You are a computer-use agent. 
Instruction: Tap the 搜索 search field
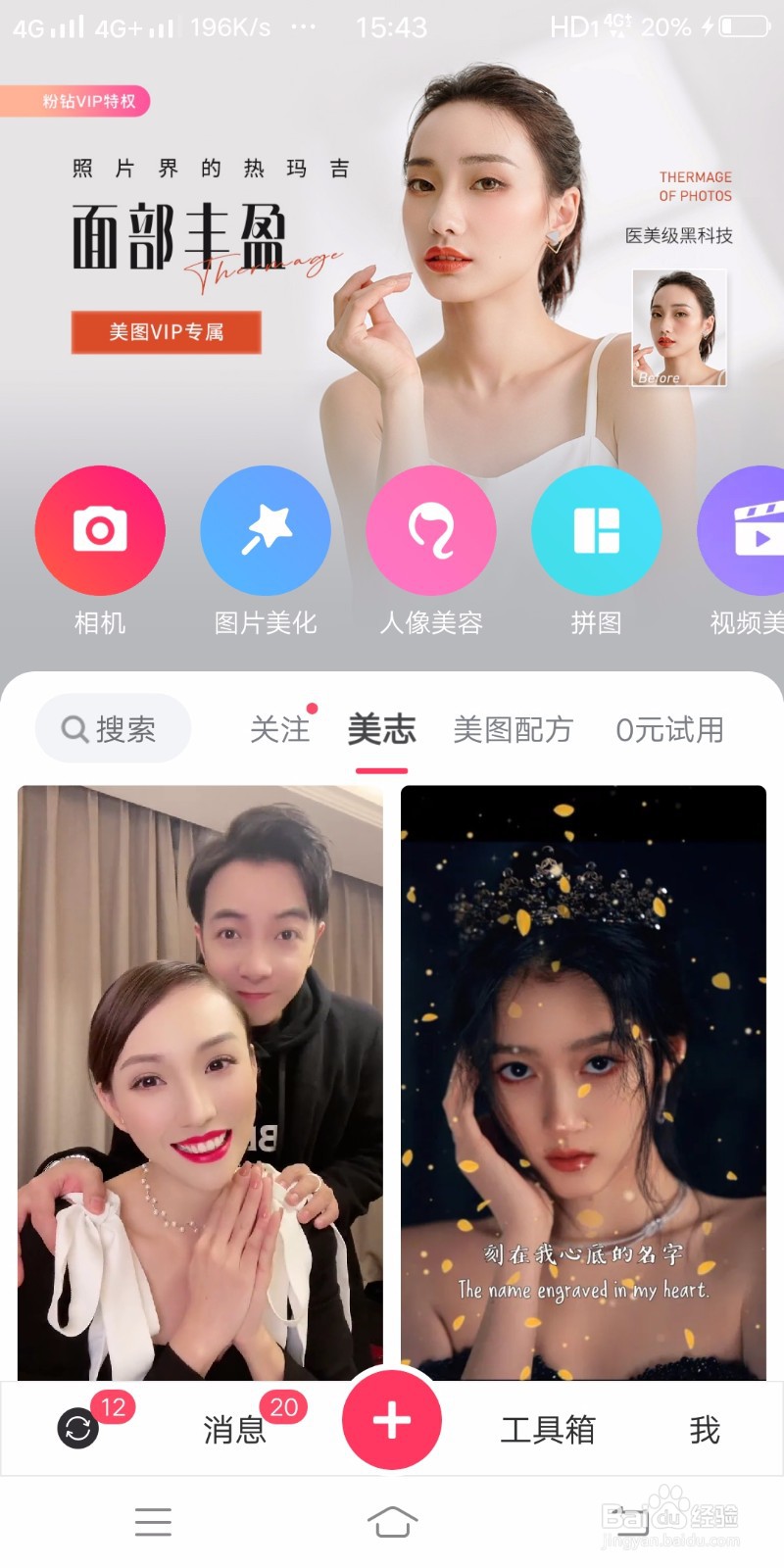(112, 728)
